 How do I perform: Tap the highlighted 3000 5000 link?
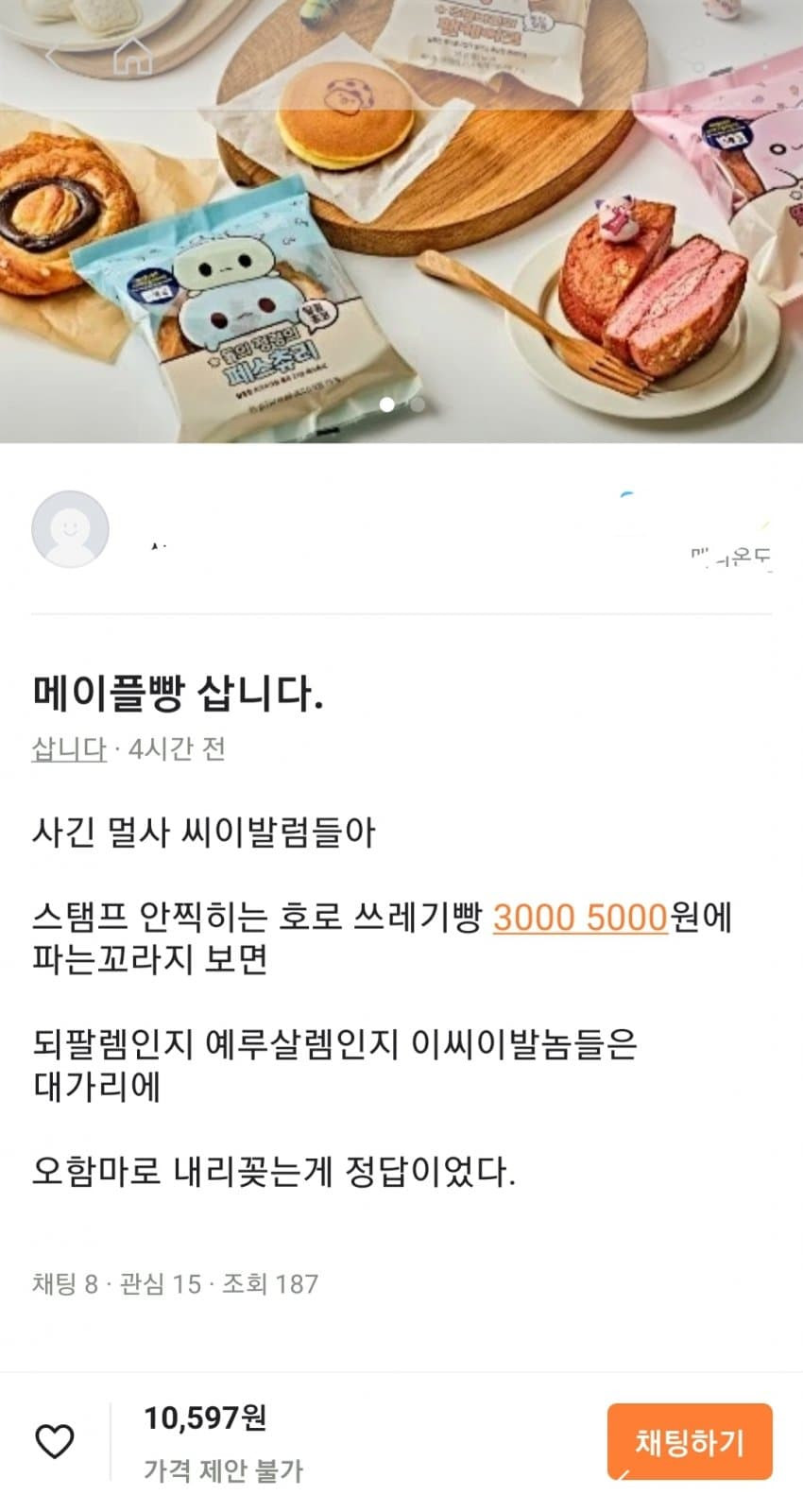coord(580,918)
